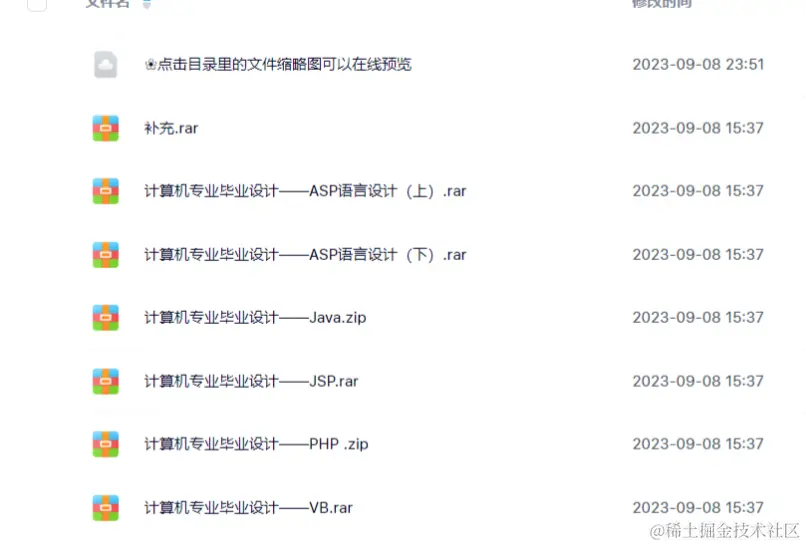
Task: Open 计算机专业毕业设计——PHP .zip file
Action: pos(256,444)
